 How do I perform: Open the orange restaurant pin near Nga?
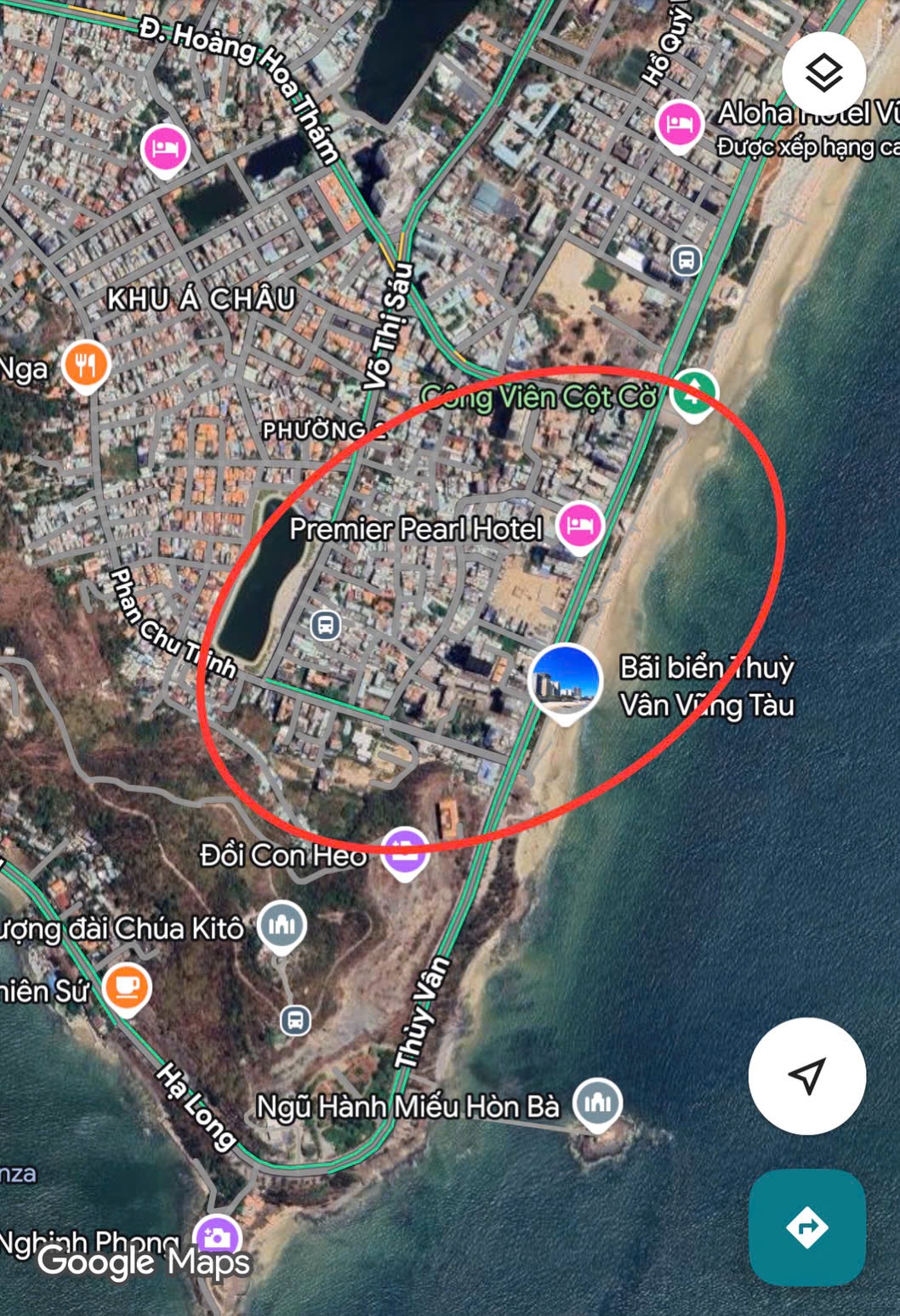(86, 365)
